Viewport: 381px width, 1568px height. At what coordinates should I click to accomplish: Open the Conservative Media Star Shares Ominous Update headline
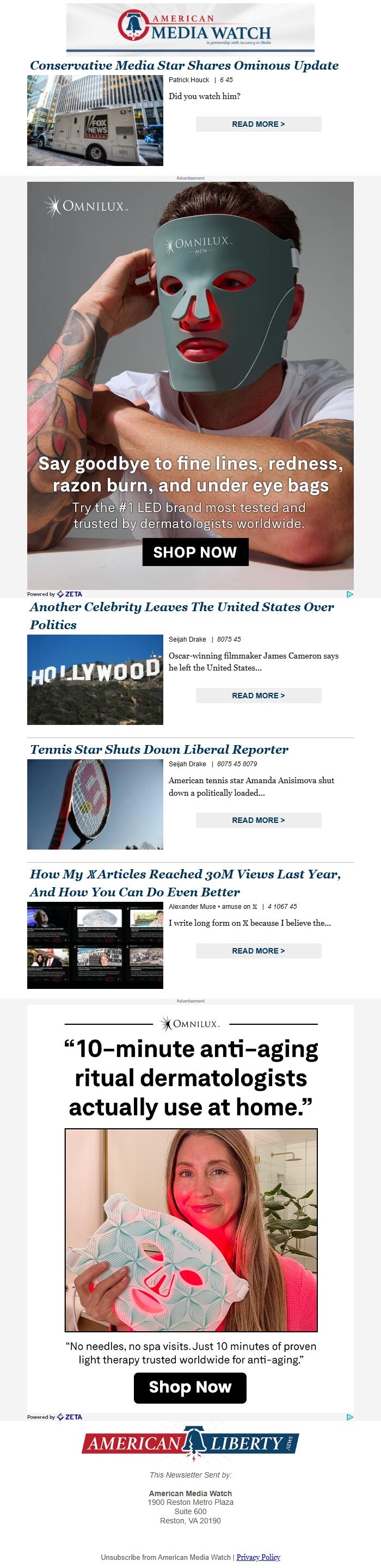pyautogui.click(x=184, y=66)
